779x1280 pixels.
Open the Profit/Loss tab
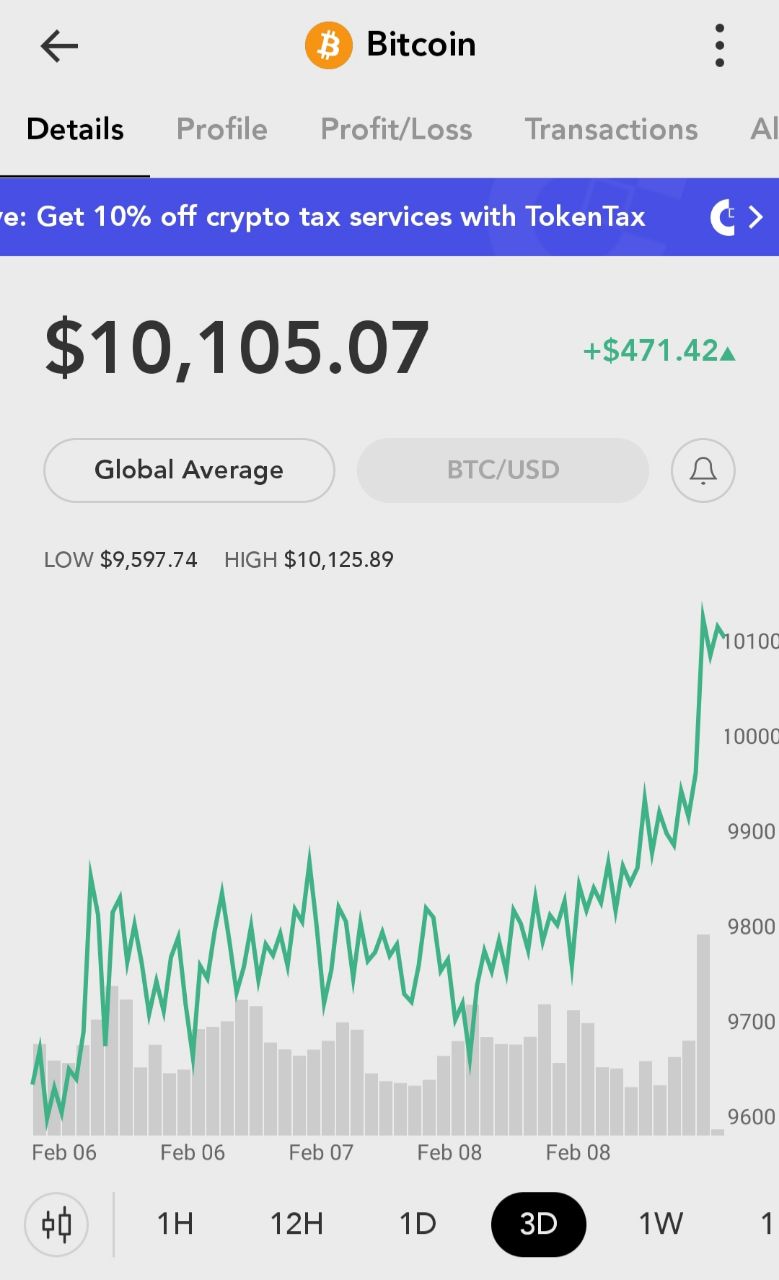(x=396, y=129)
